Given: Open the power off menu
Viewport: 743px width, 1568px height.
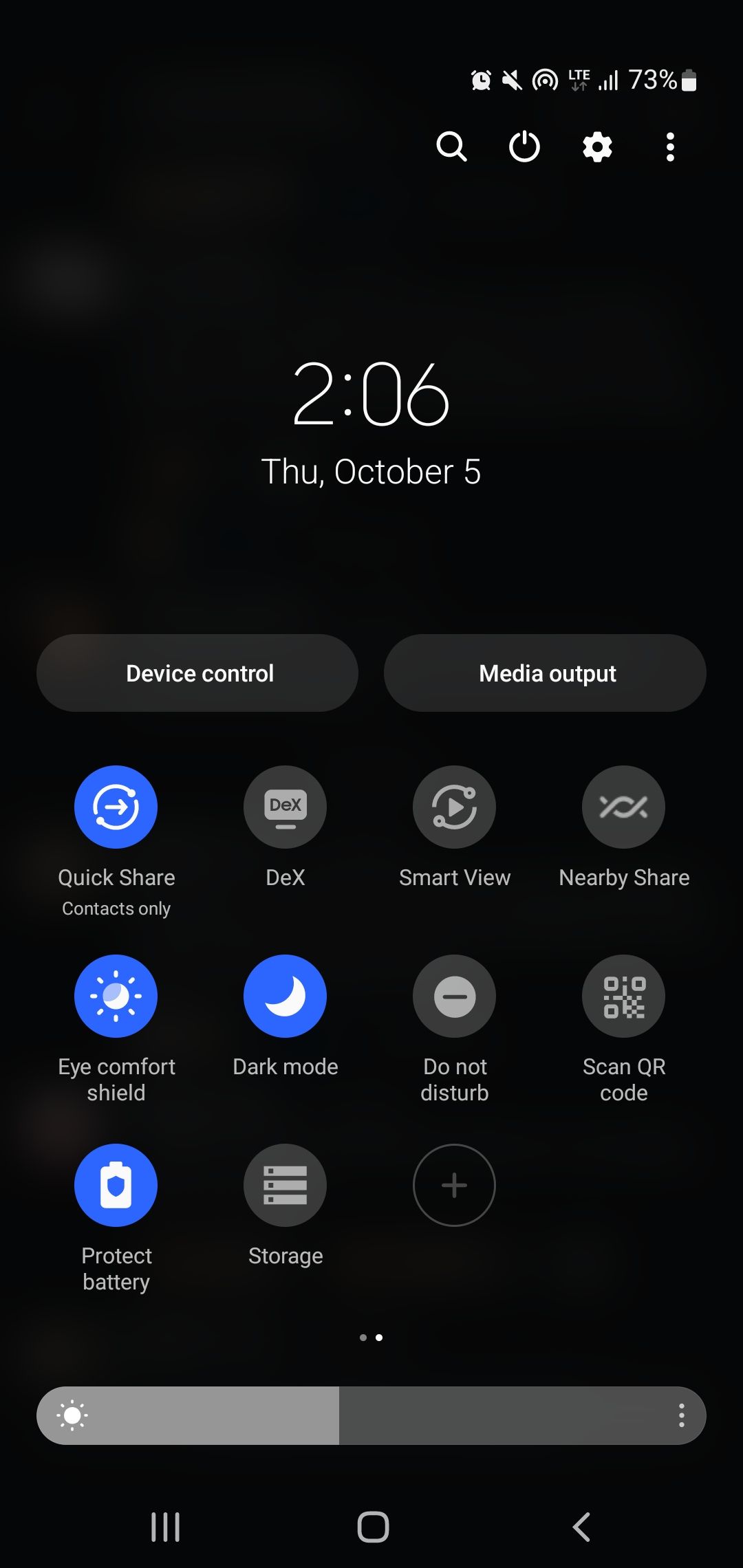Looking at the screenshot, I should (x=524, y=146).
